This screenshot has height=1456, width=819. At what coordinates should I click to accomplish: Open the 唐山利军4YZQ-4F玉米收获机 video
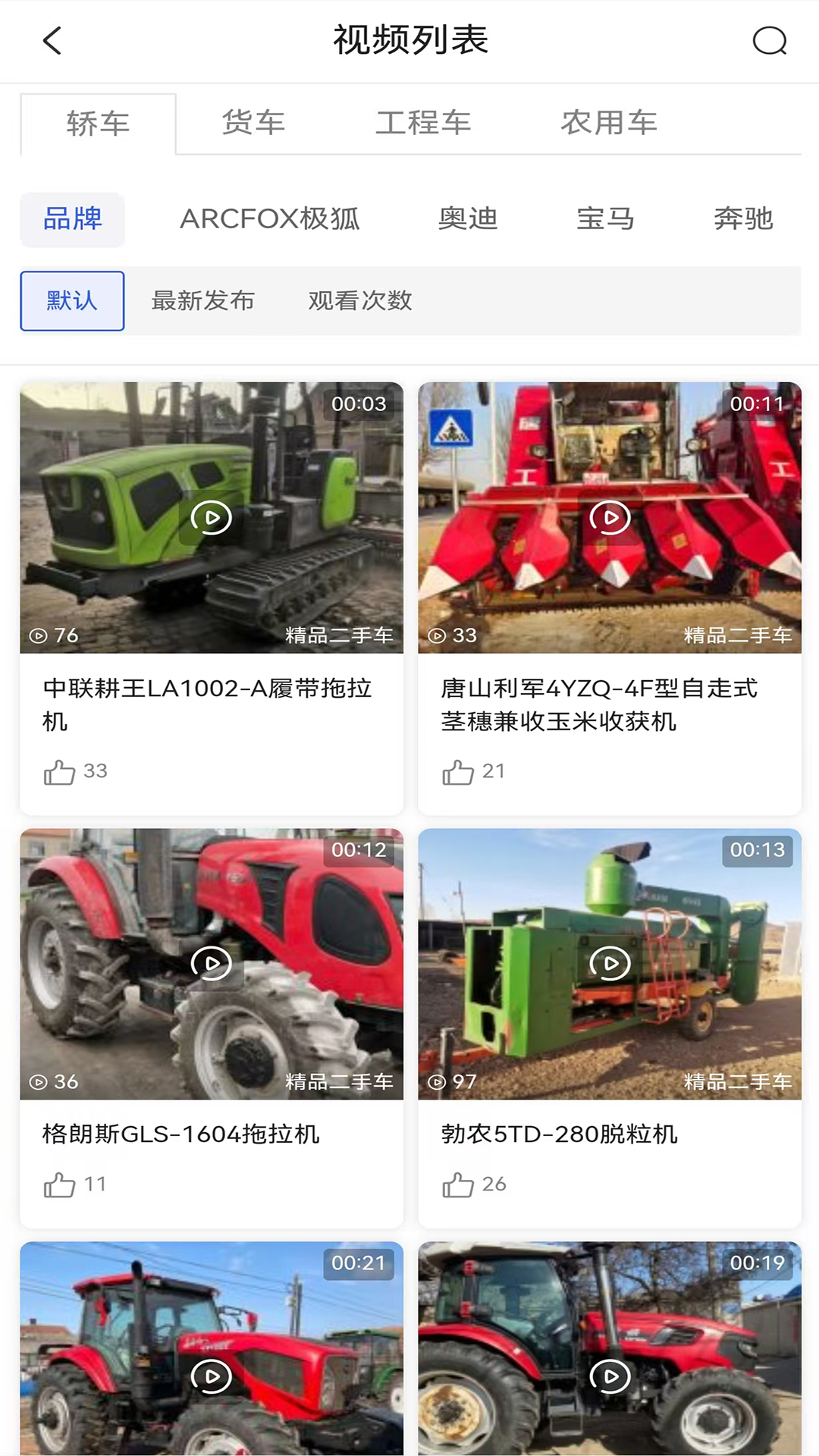tap(610, 517)
